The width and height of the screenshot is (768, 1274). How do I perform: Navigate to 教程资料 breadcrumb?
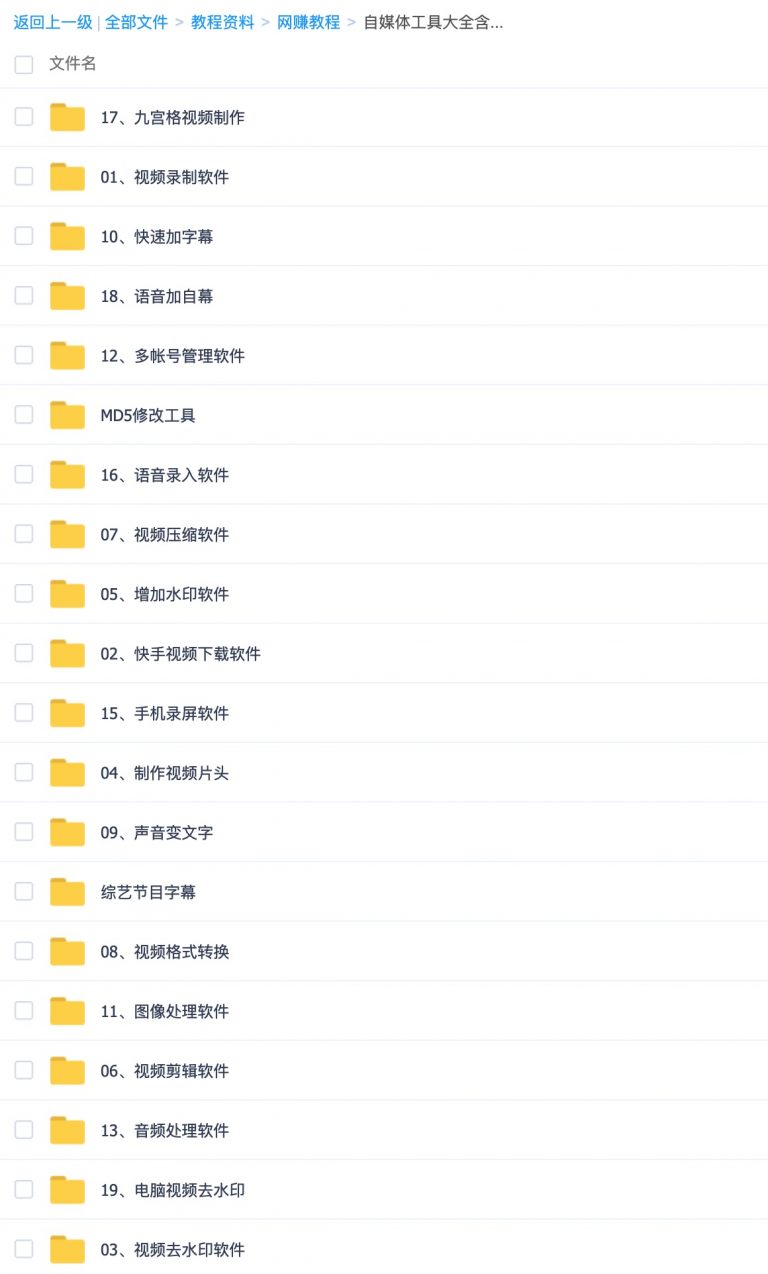pyautogui.click(x=222, y=22)
